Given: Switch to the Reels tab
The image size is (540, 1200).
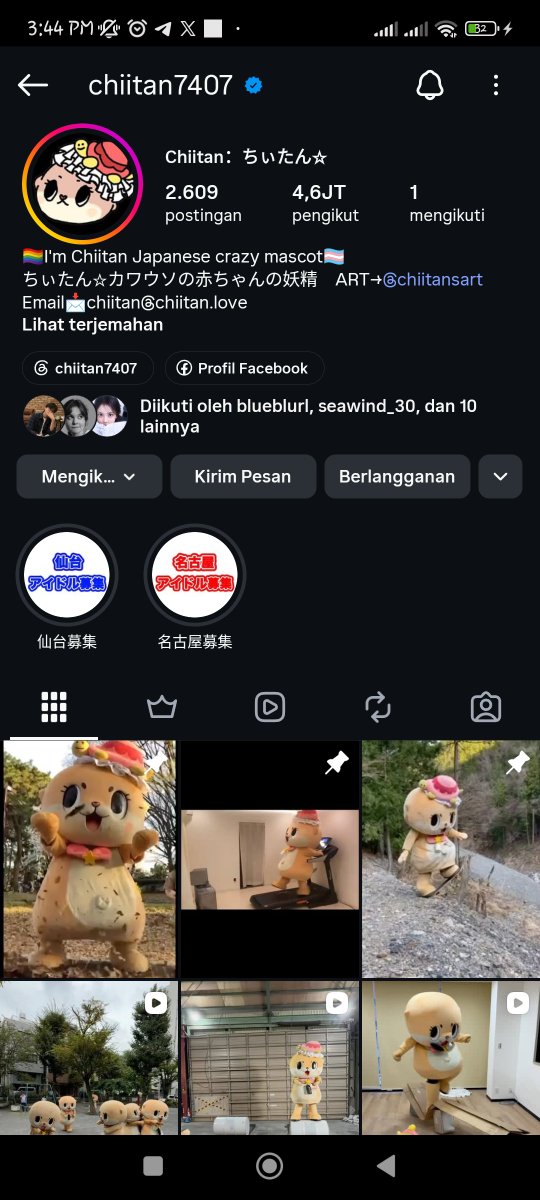Looking at the screenshot, I should coord(270,708).
